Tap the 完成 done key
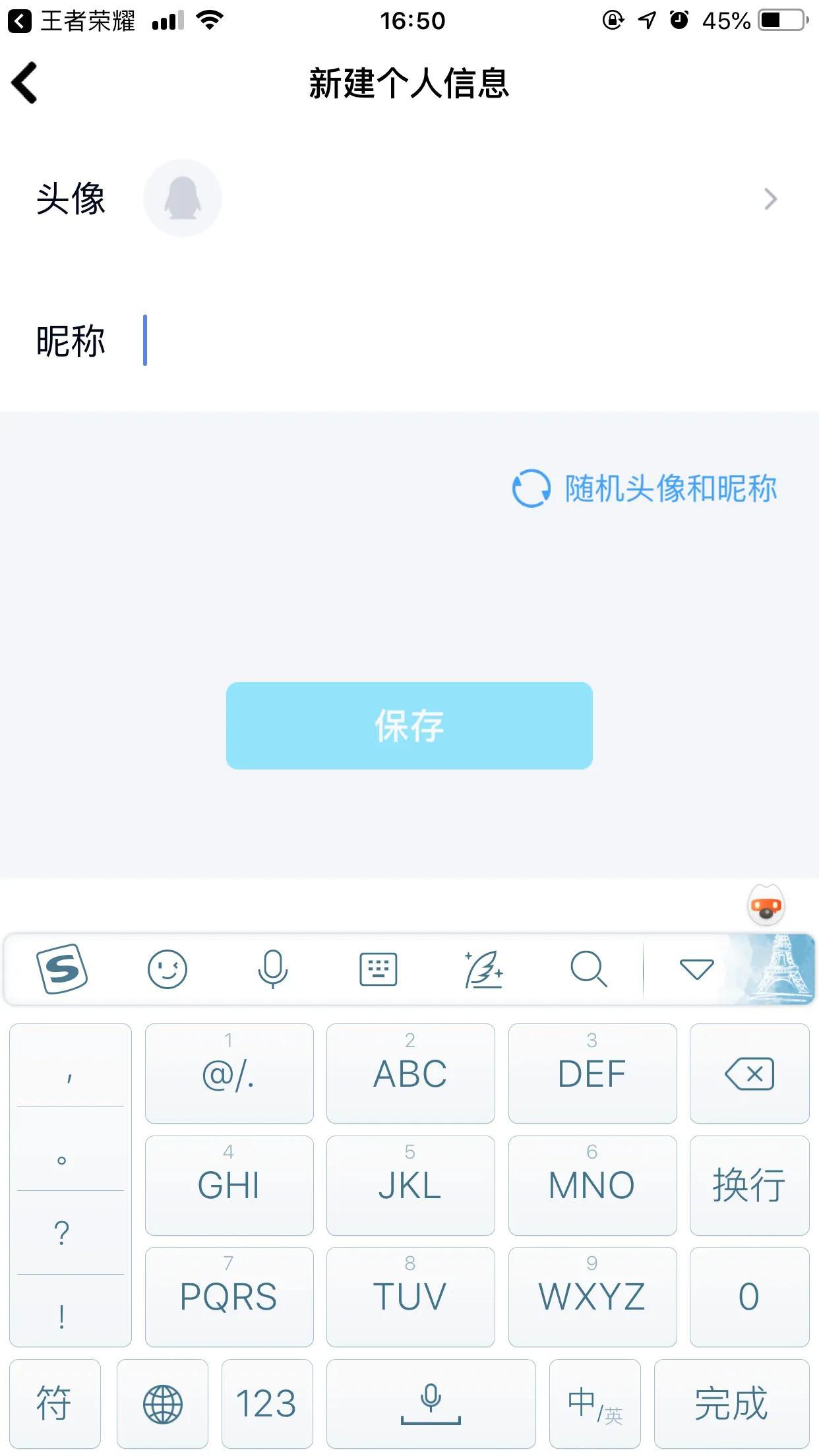This screenshot has width=819, height=1456. coord(731,1403)
